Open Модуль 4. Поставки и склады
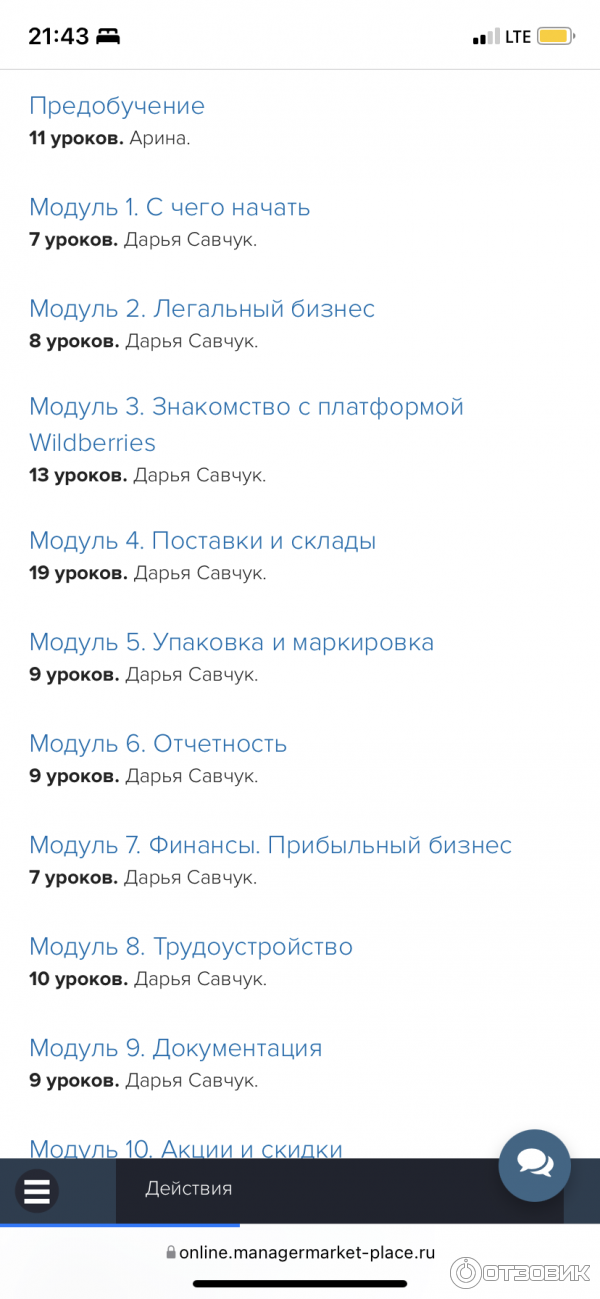This screenshot has width=600, height=1299. (x=202, y=541)
